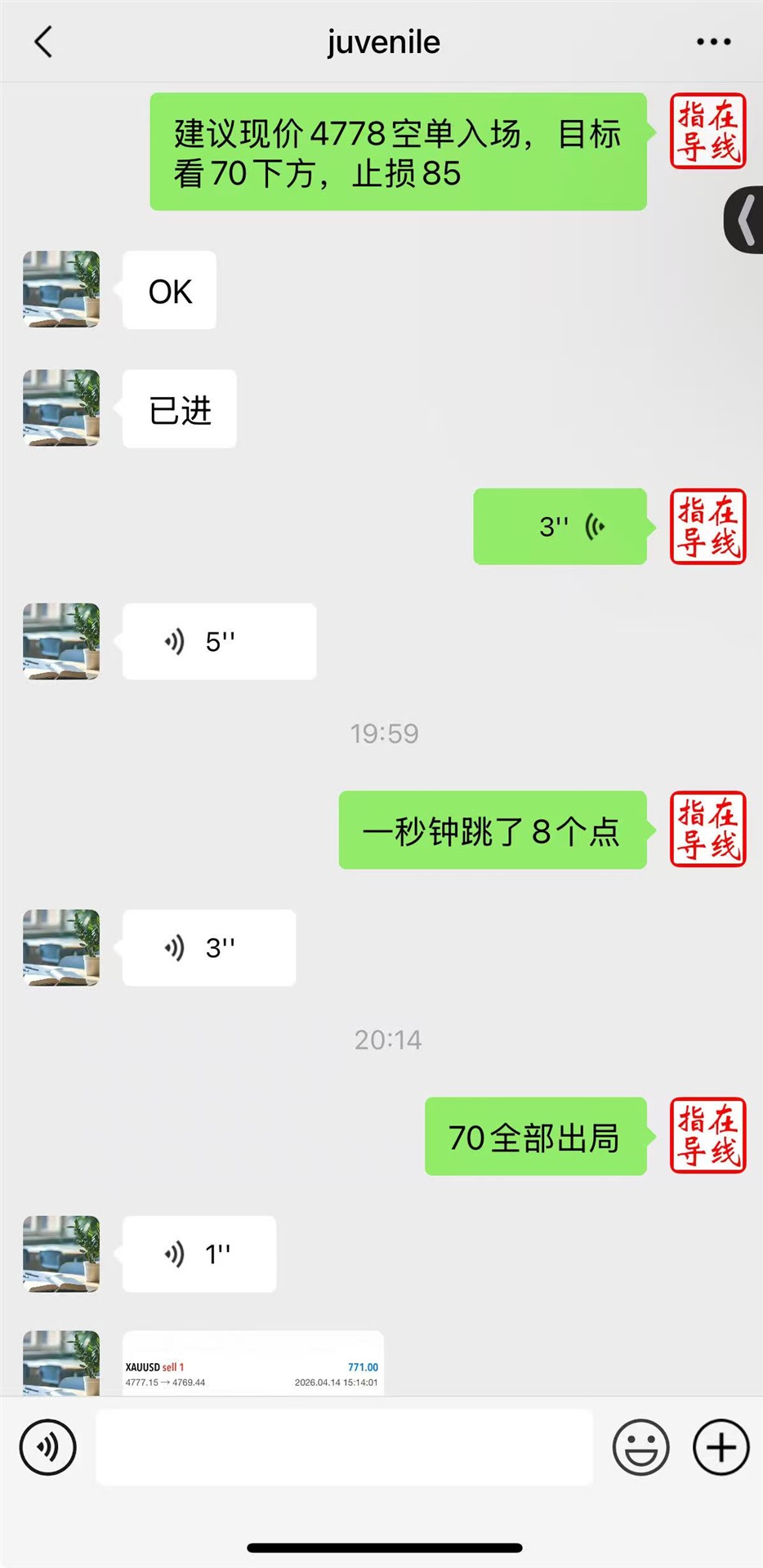This screenshot has width=763, height=1568.
Task: Tap the red 指在导线 stamp by the top message
Action: pyautogui.click(x=707, y=131)
